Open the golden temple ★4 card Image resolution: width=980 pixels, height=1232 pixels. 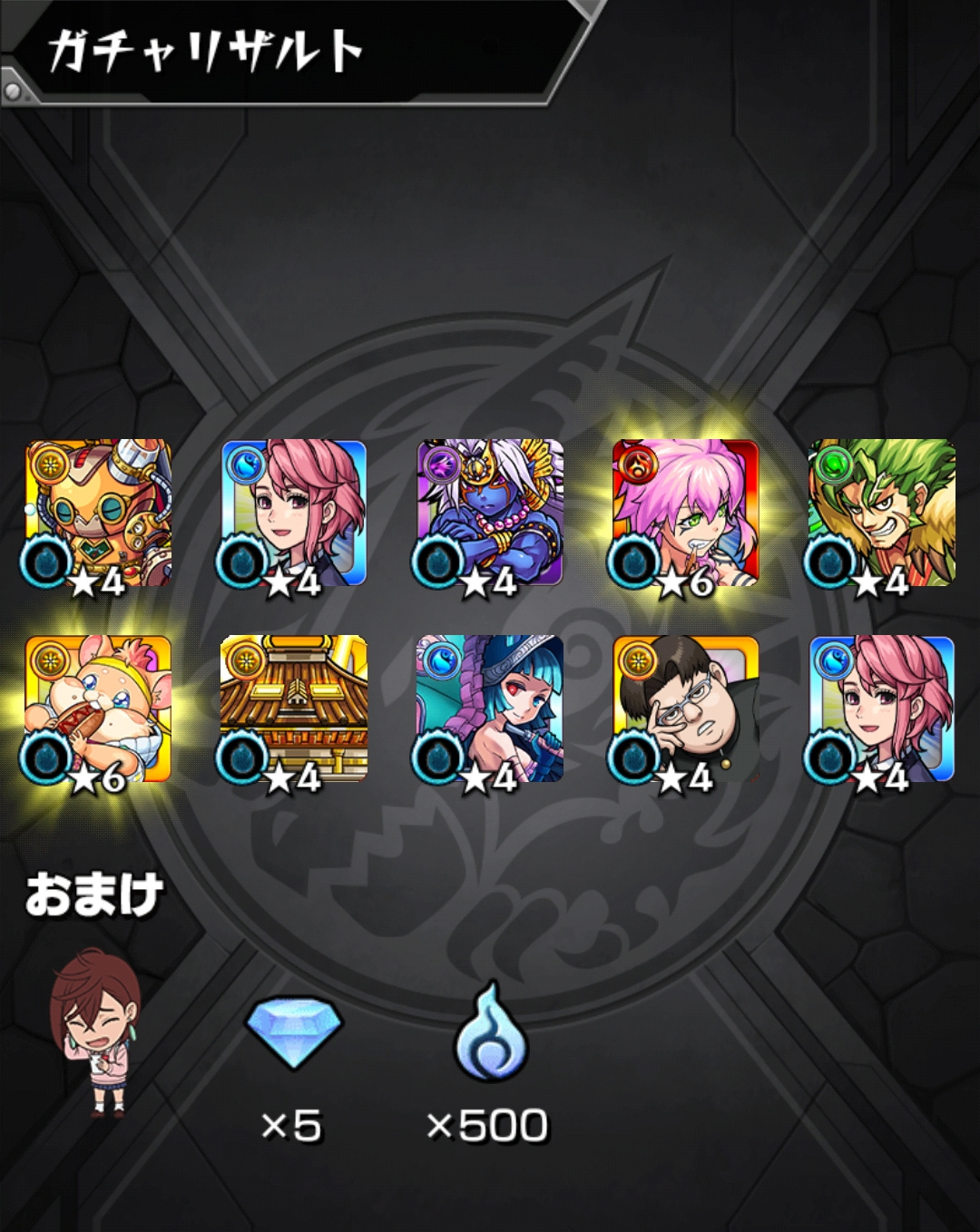(294, 709)
